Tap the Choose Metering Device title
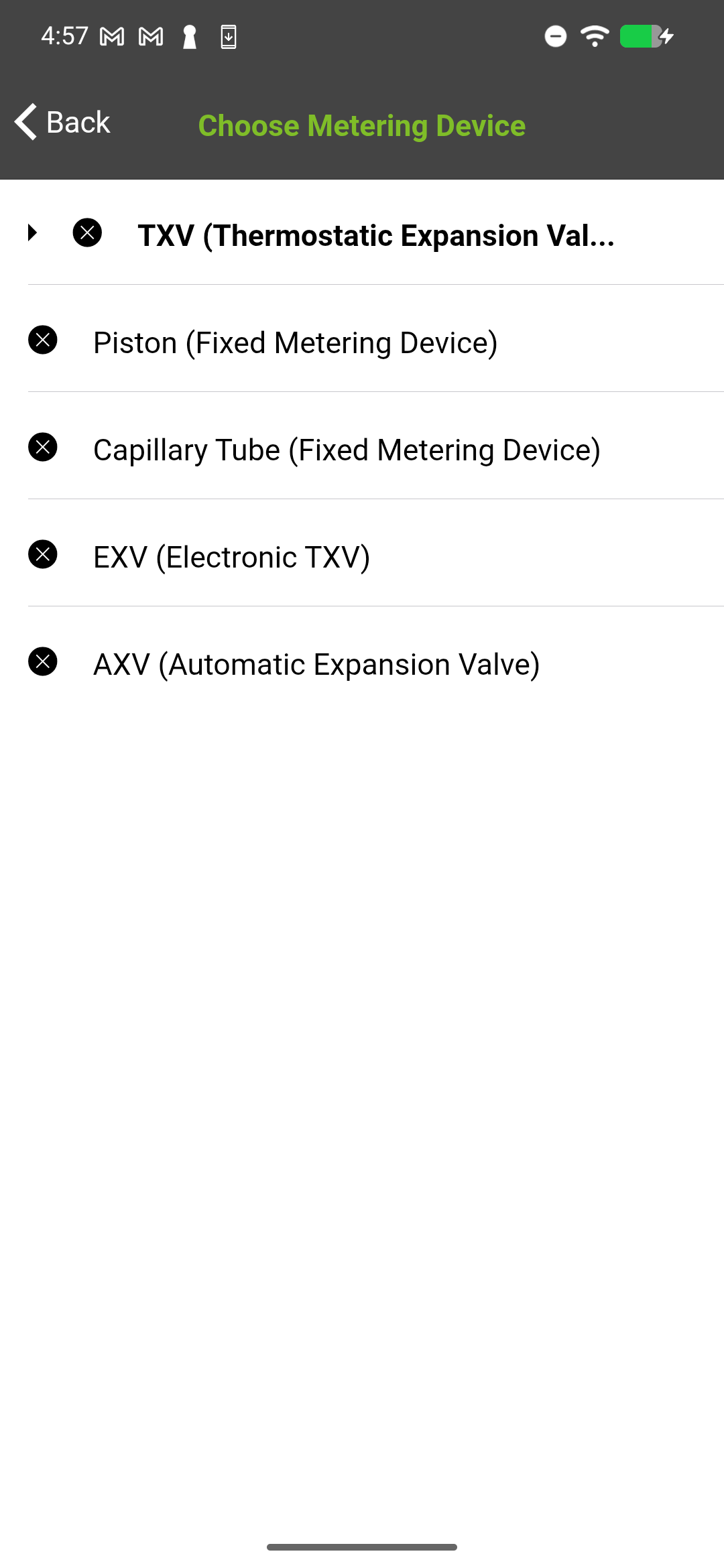 point(362,126)
